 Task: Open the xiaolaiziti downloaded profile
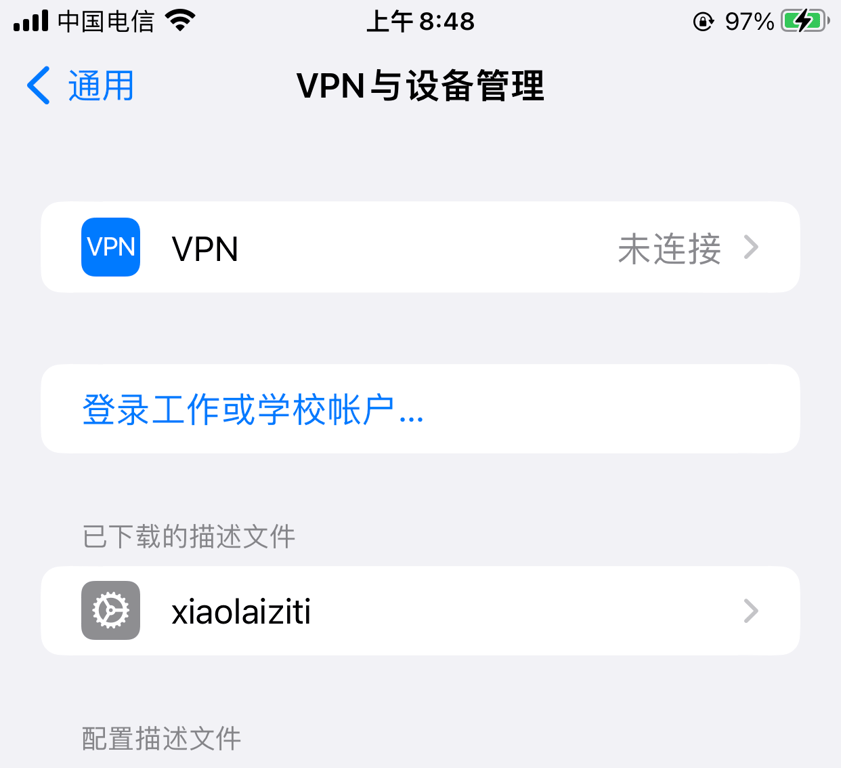(420, 611)
